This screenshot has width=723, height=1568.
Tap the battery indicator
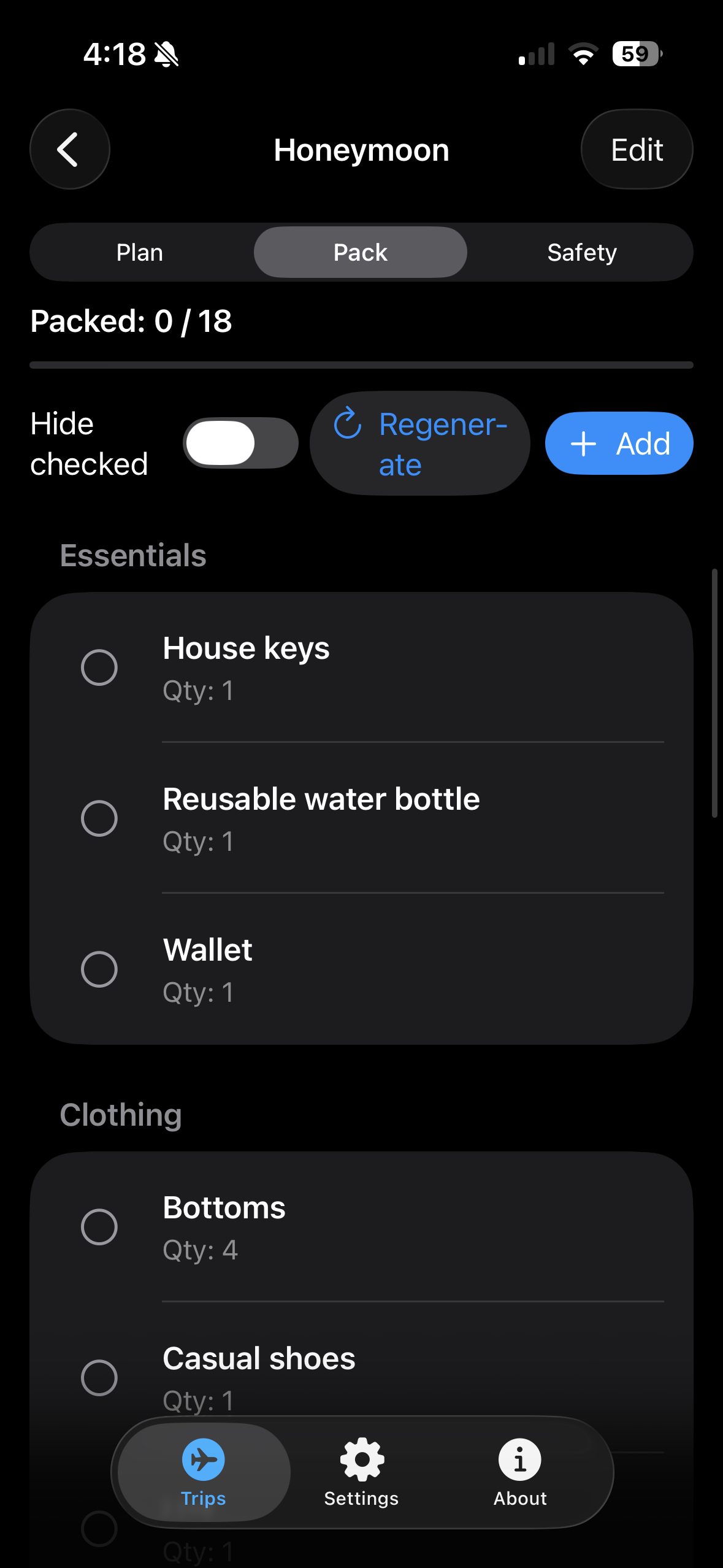(635, 54)
